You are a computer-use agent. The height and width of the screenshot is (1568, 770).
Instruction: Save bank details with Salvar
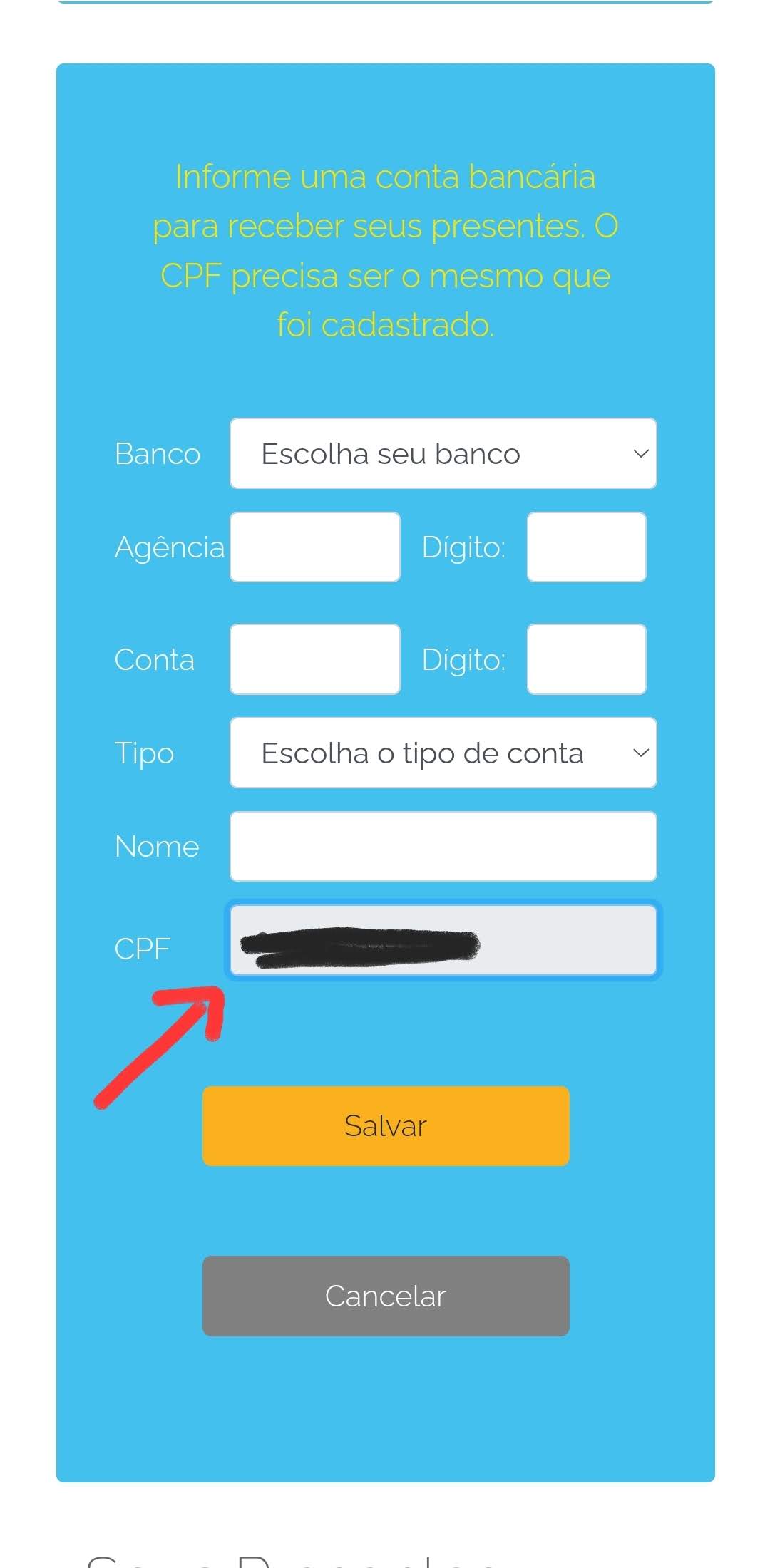386,1126
